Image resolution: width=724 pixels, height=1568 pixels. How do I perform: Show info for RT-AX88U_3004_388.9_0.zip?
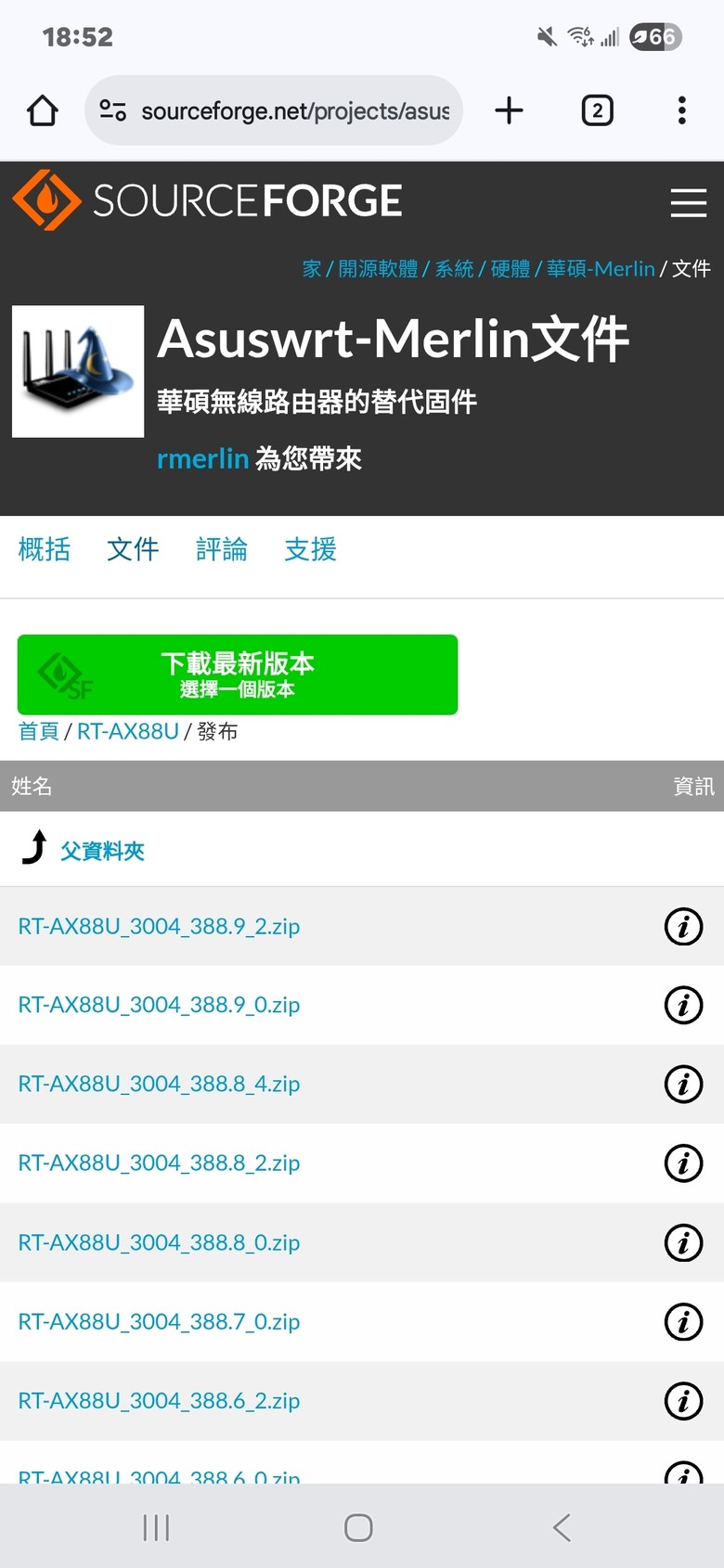tap(683, 1005)
